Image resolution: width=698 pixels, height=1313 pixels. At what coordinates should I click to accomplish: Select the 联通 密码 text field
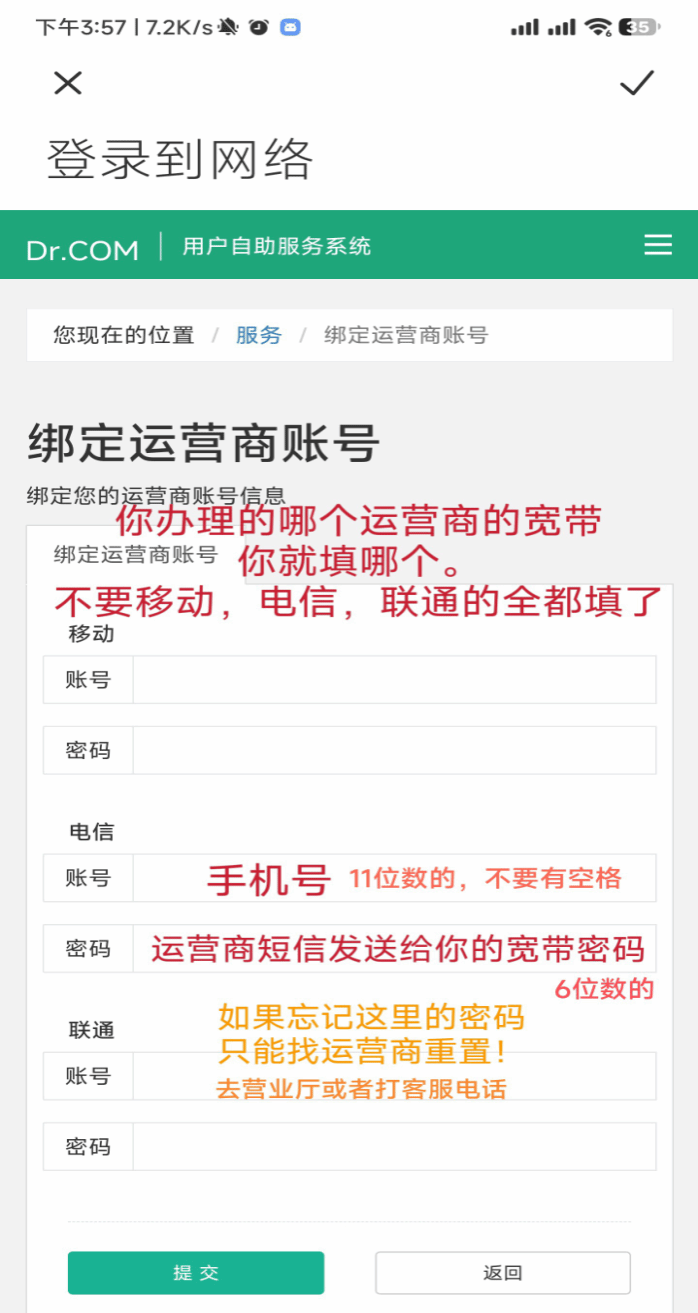pyautogui.click(x=394, y=1146)
